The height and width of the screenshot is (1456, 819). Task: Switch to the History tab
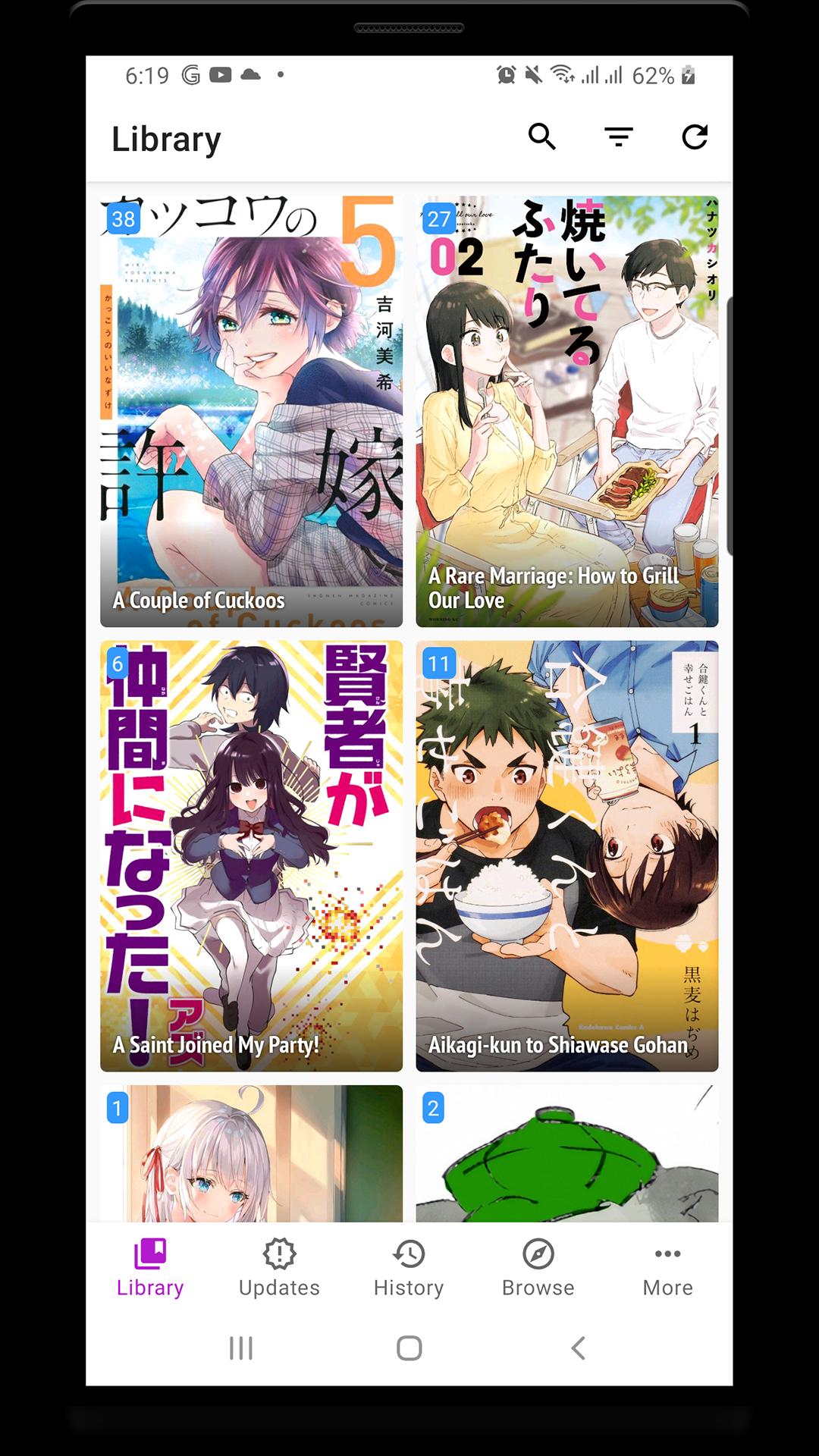[x=408, y=1263]
